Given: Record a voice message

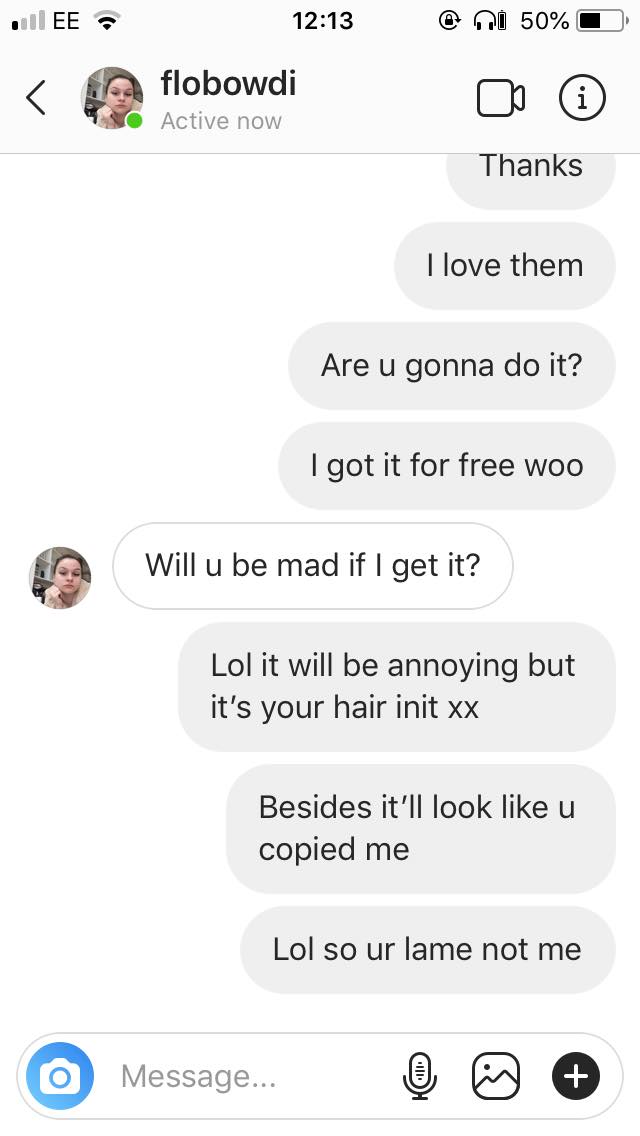Looking at the screenshot, I should (x=420, y=1077).
